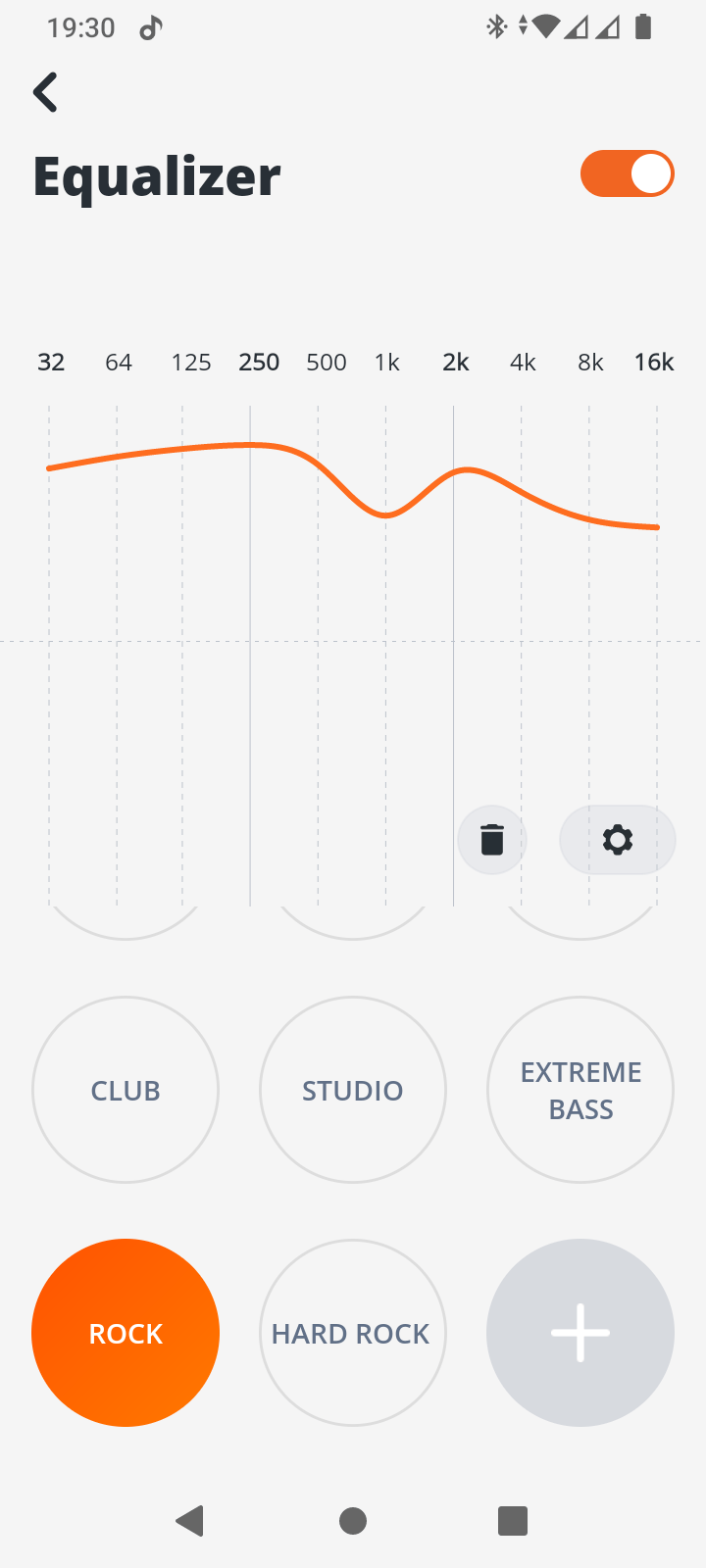
Task: Turn off the Equalizer switch
Action: tap(628, 173)
